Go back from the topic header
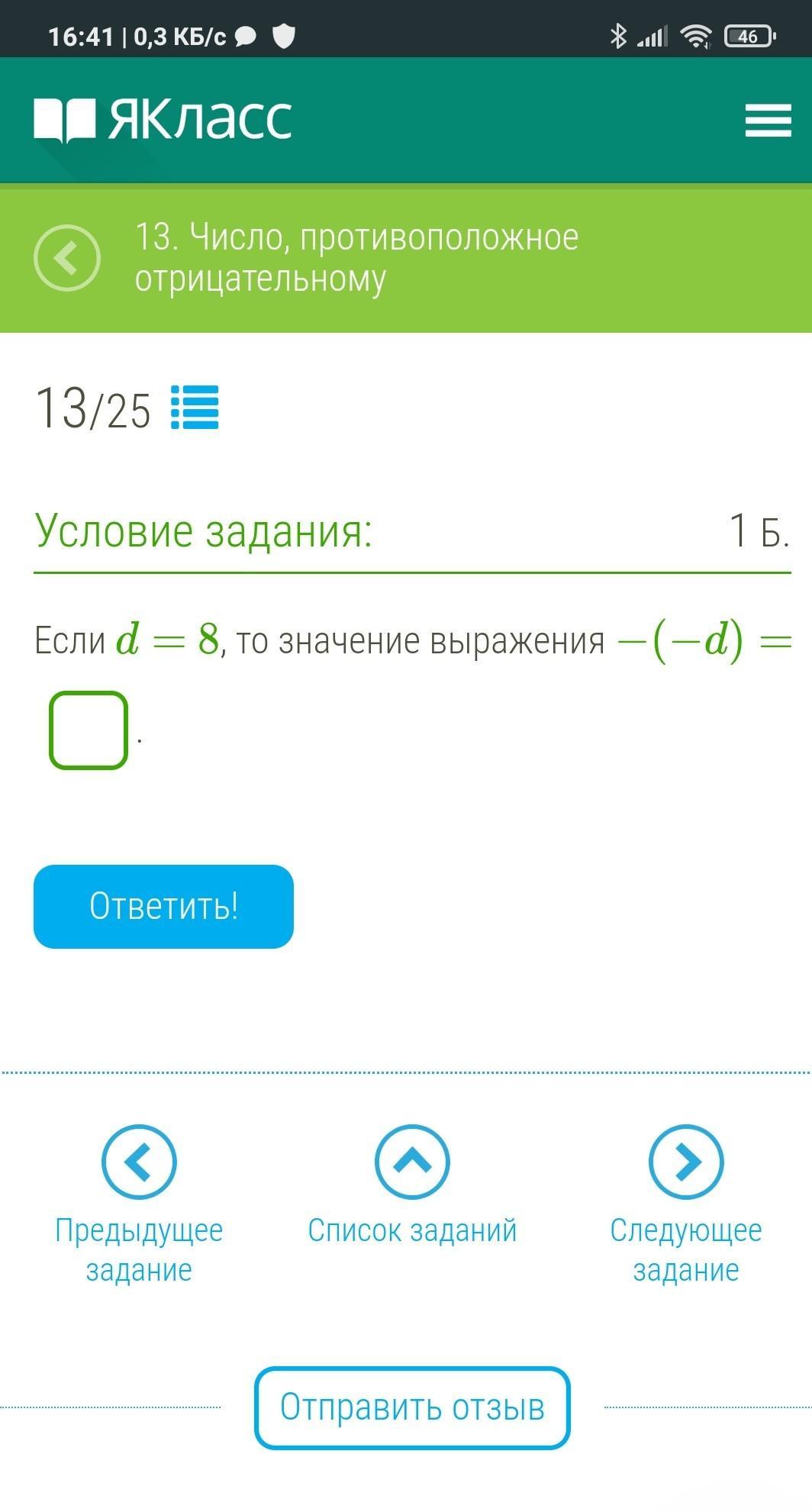The height and width of the screenshot is (1512, 812). point(67,258)
